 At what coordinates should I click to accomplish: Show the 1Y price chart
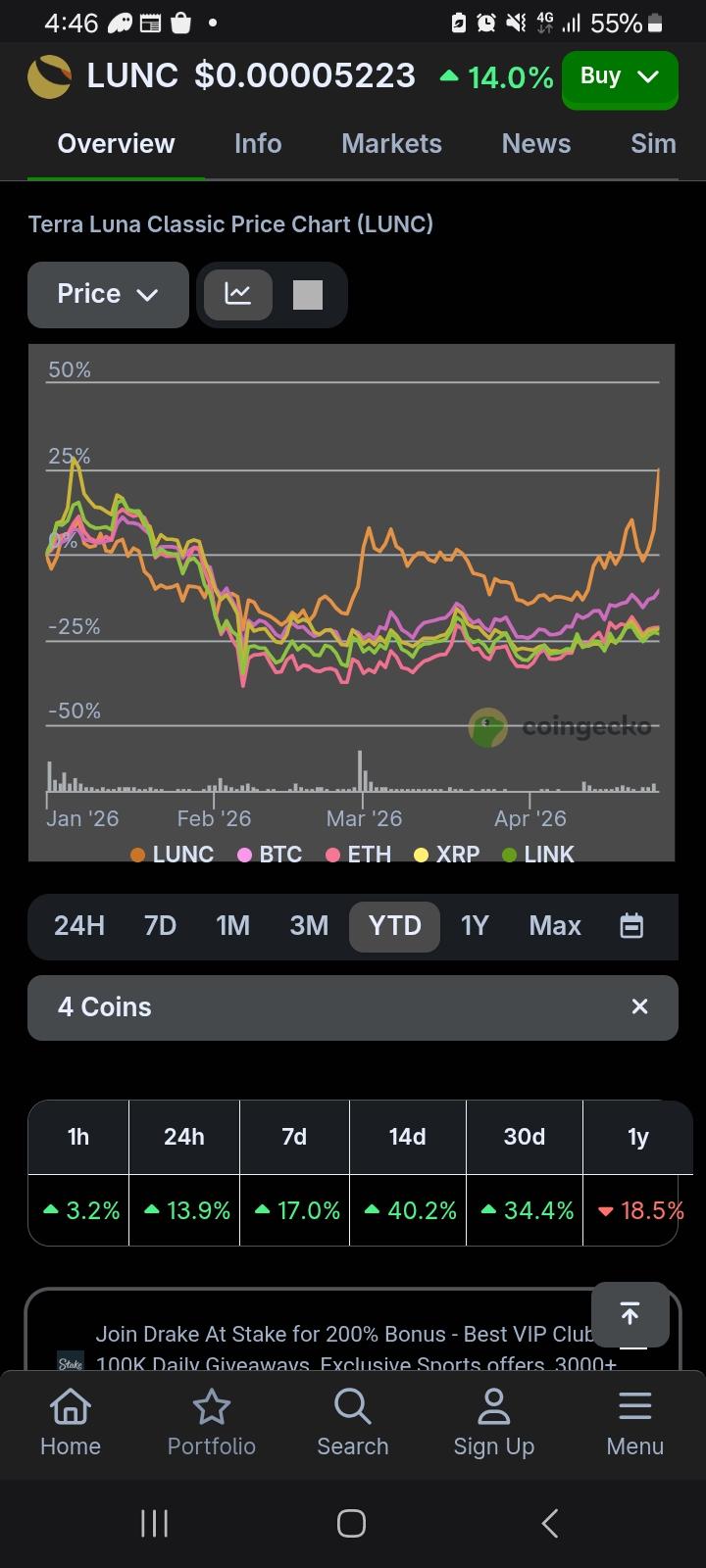tap(475, 926)
